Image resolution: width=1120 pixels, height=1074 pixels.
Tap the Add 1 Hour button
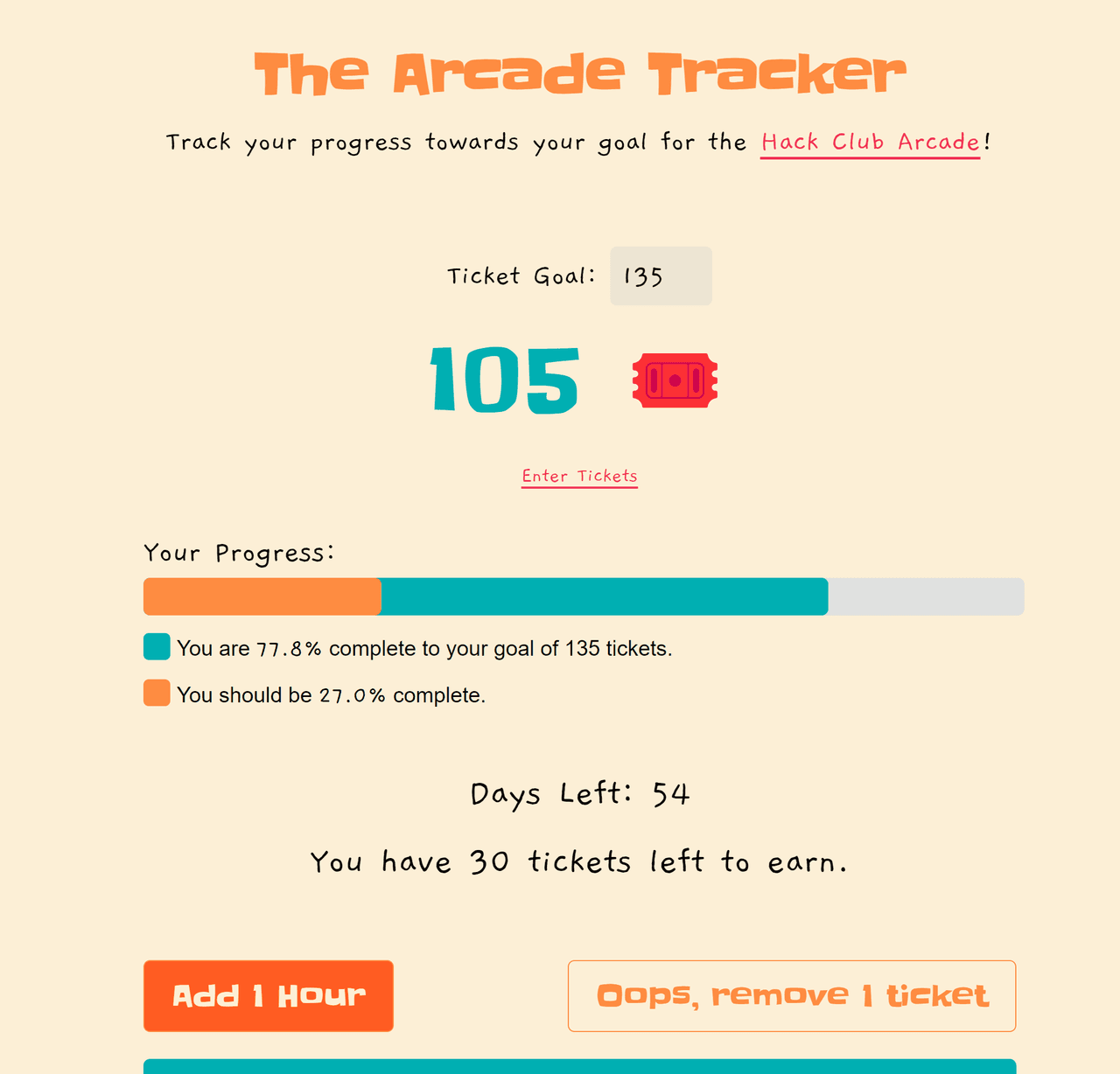tap(268, 995)
